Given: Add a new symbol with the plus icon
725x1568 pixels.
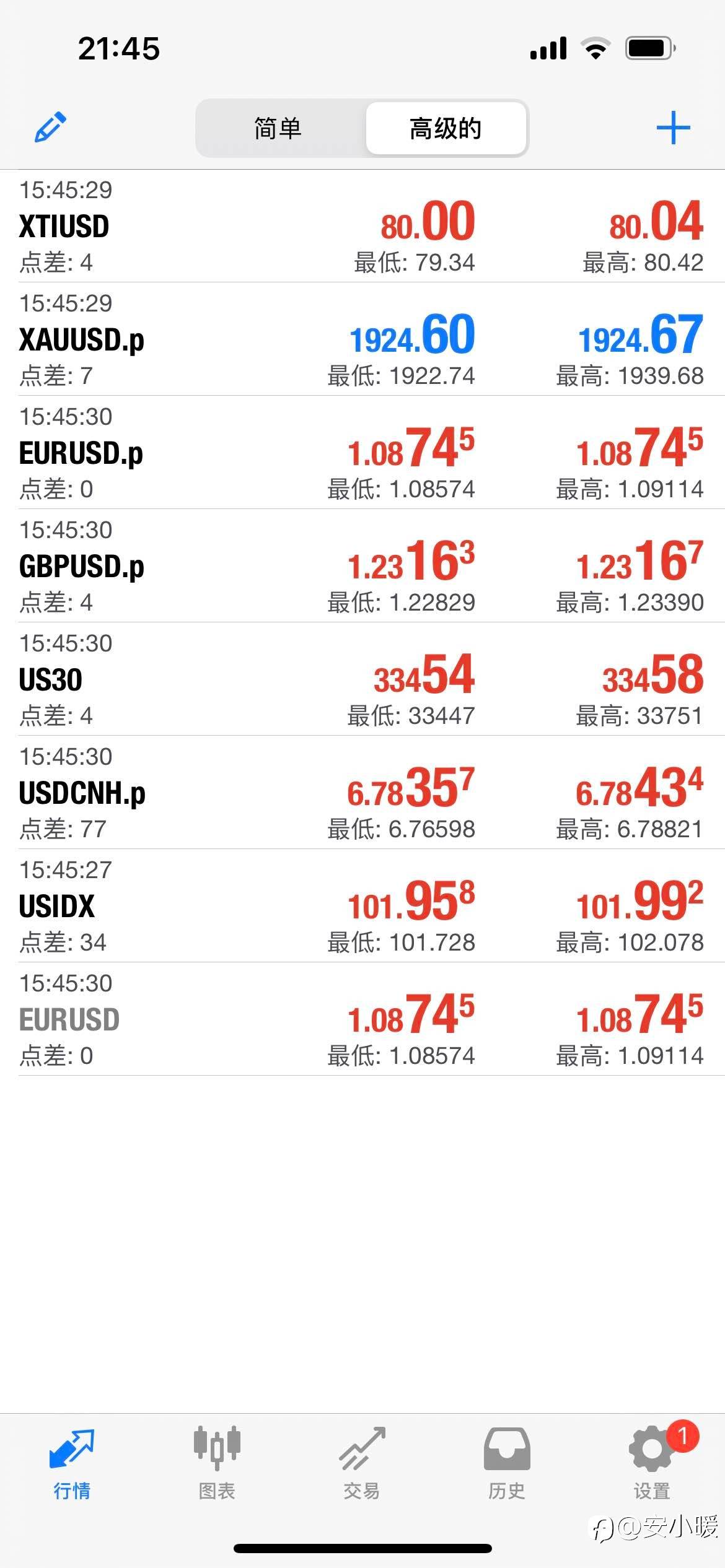Looking at the screenshot, I should pos(673,128).
